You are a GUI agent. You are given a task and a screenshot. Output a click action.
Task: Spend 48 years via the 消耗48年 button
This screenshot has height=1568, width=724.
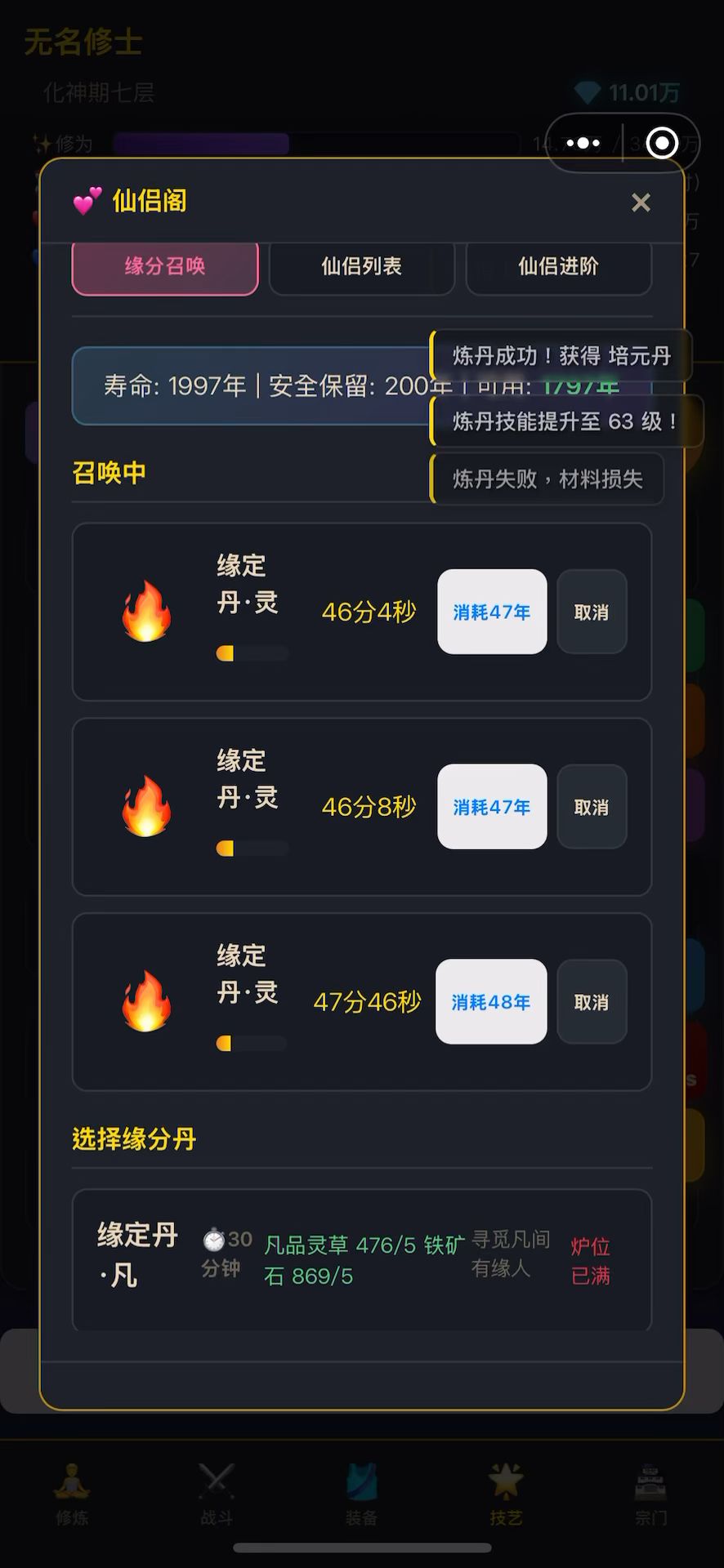[491, 1002]
